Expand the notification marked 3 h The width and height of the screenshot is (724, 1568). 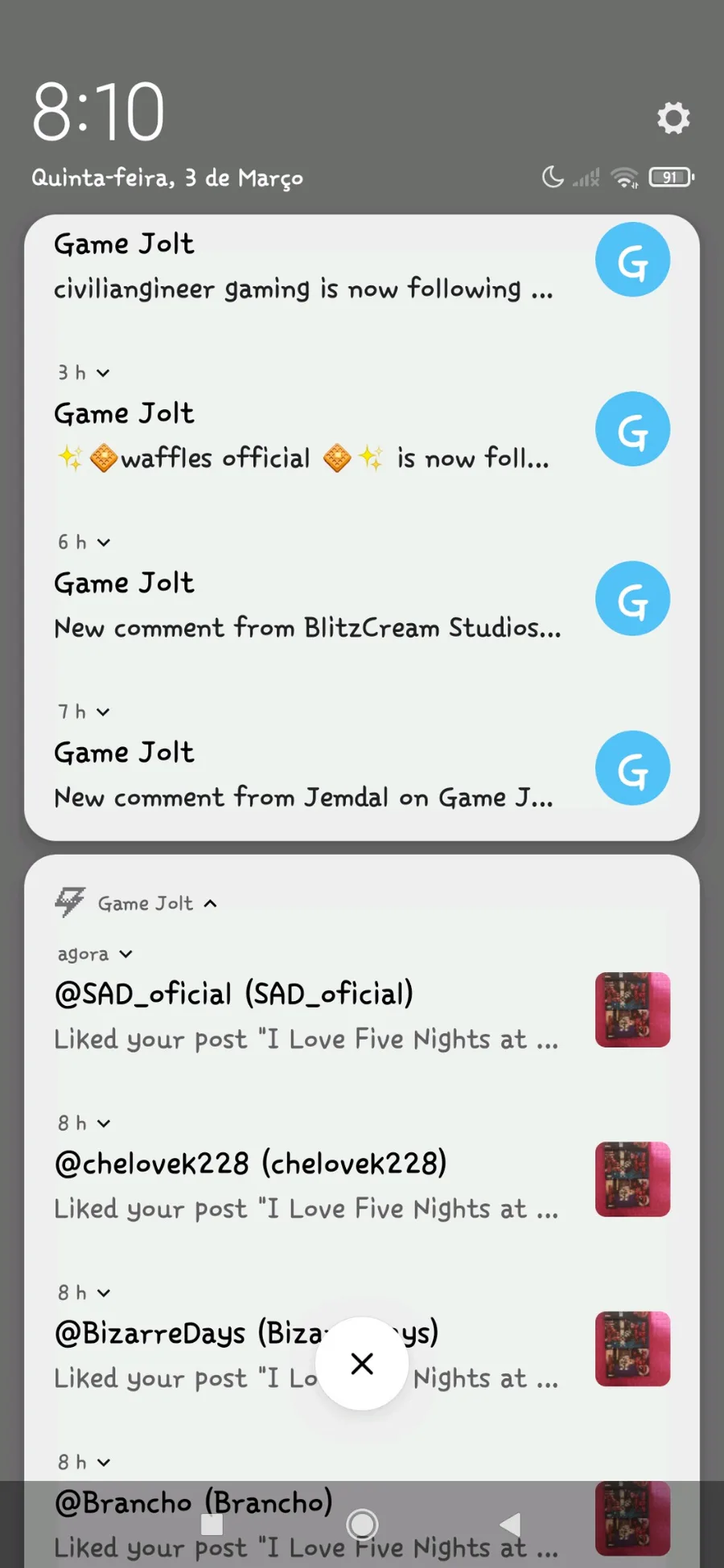pos(103,373)
